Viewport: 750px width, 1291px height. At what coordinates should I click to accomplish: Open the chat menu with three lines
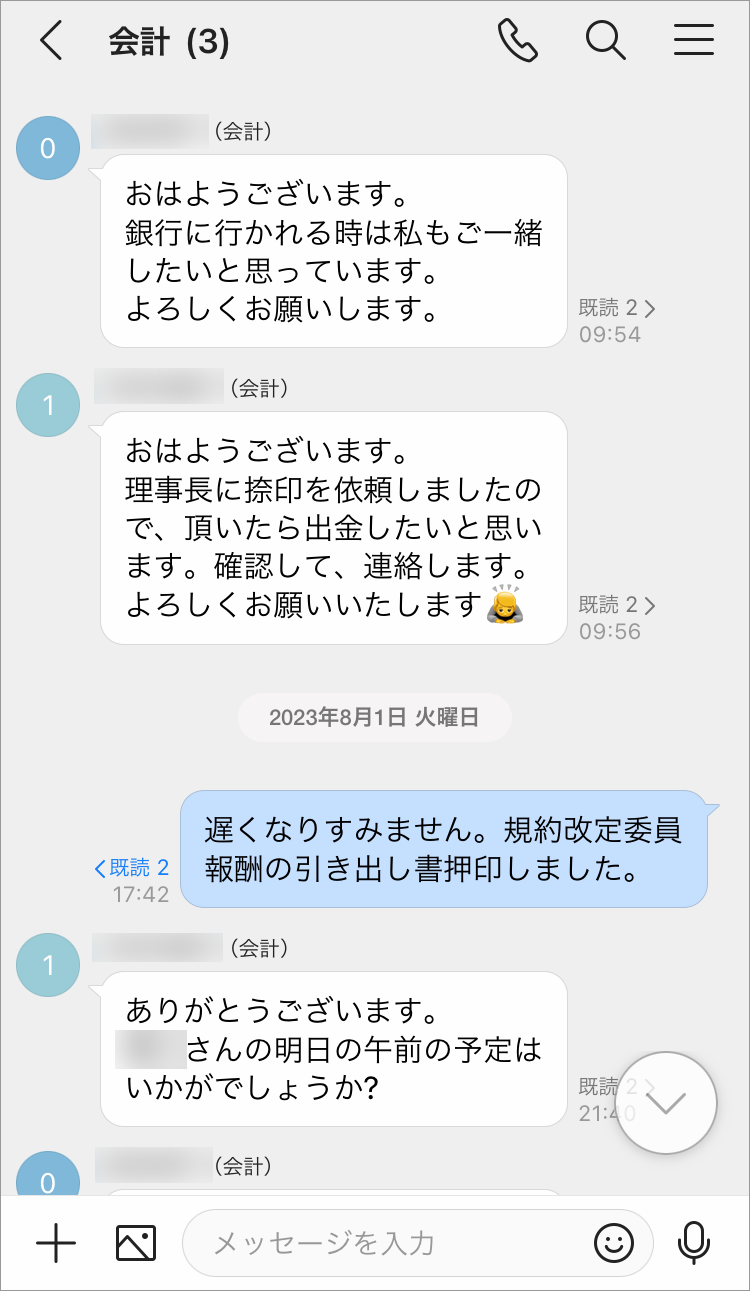point(693,42)
